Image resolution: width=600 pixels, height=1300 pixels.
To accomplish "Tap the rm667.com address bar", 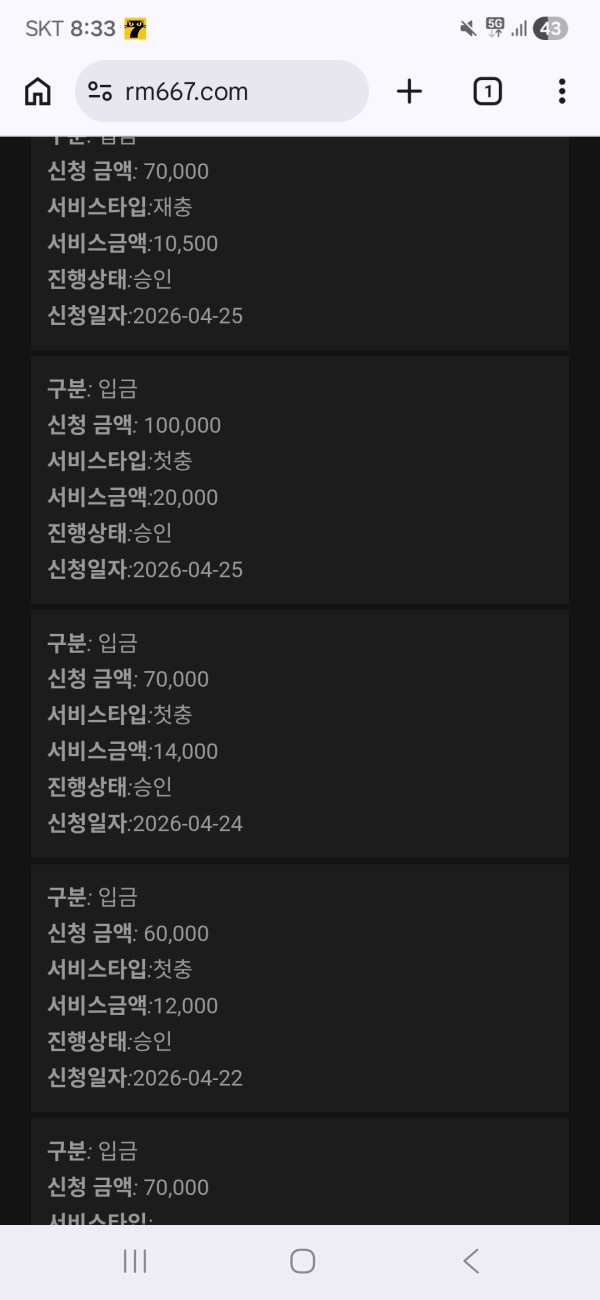I will [240, 92].
